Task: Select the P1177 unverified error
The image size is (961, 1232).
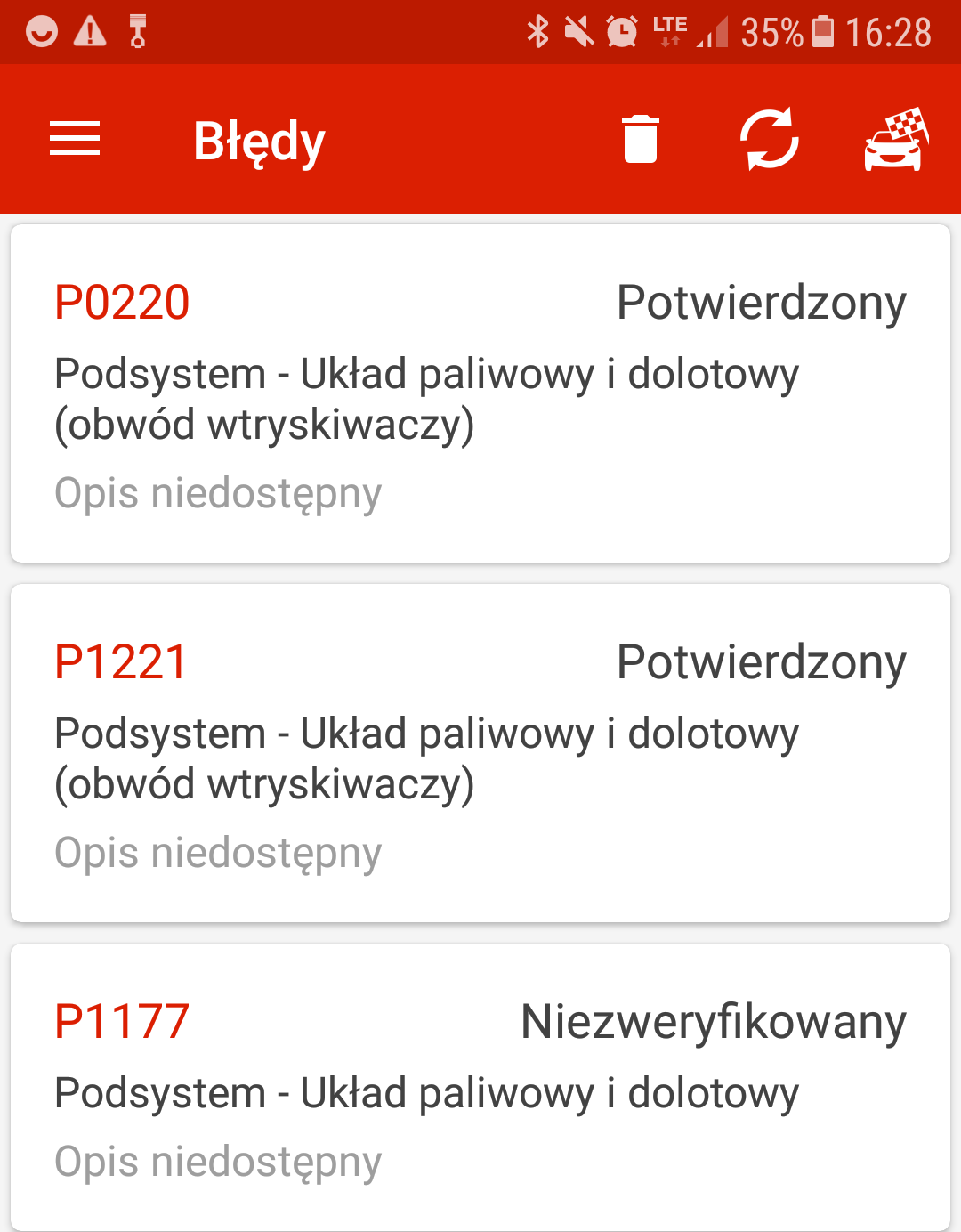Action: tap(480, 1088)
